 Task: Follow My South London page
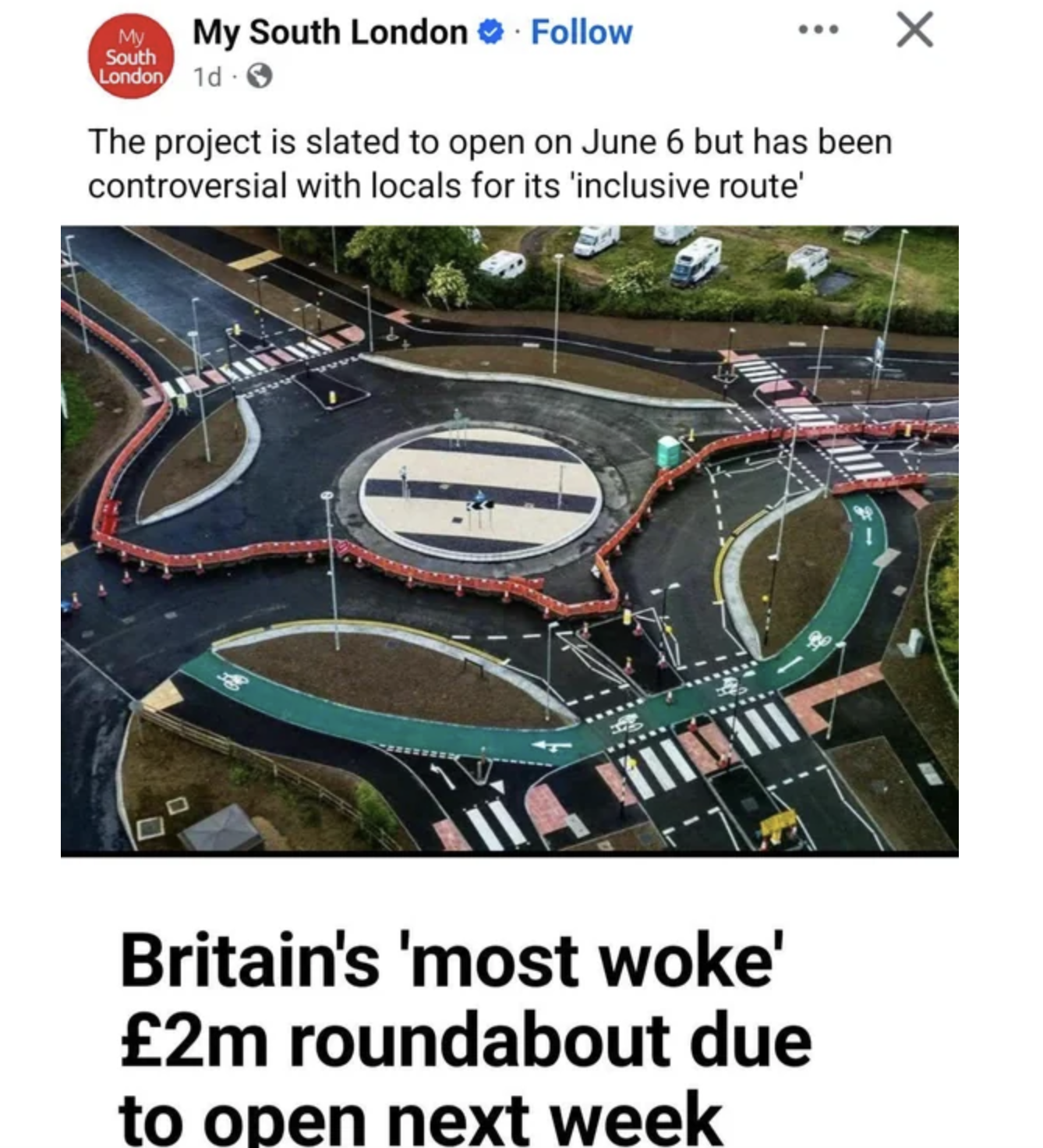[x=581, y=33]
